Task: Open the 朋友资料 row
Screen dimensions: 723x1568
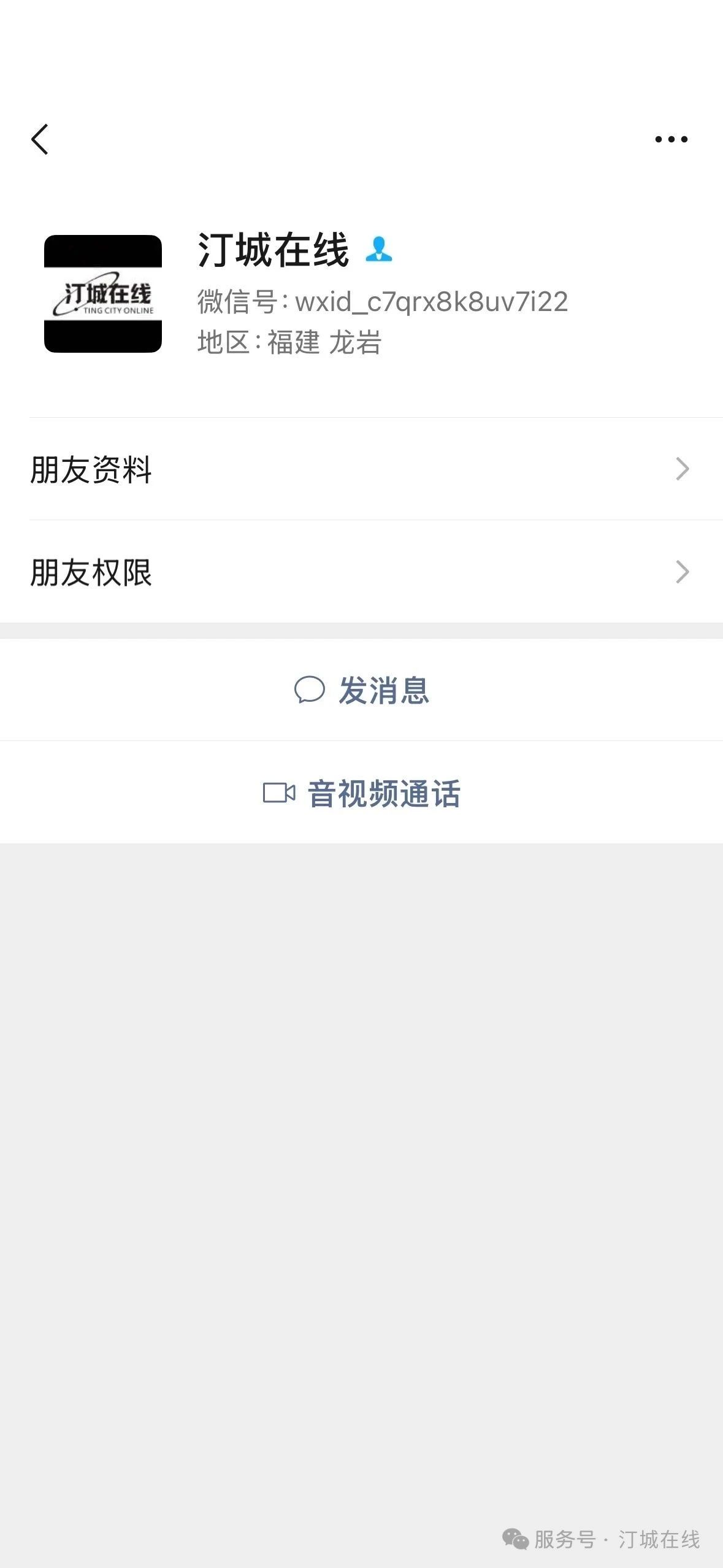Action: point(362,469)
